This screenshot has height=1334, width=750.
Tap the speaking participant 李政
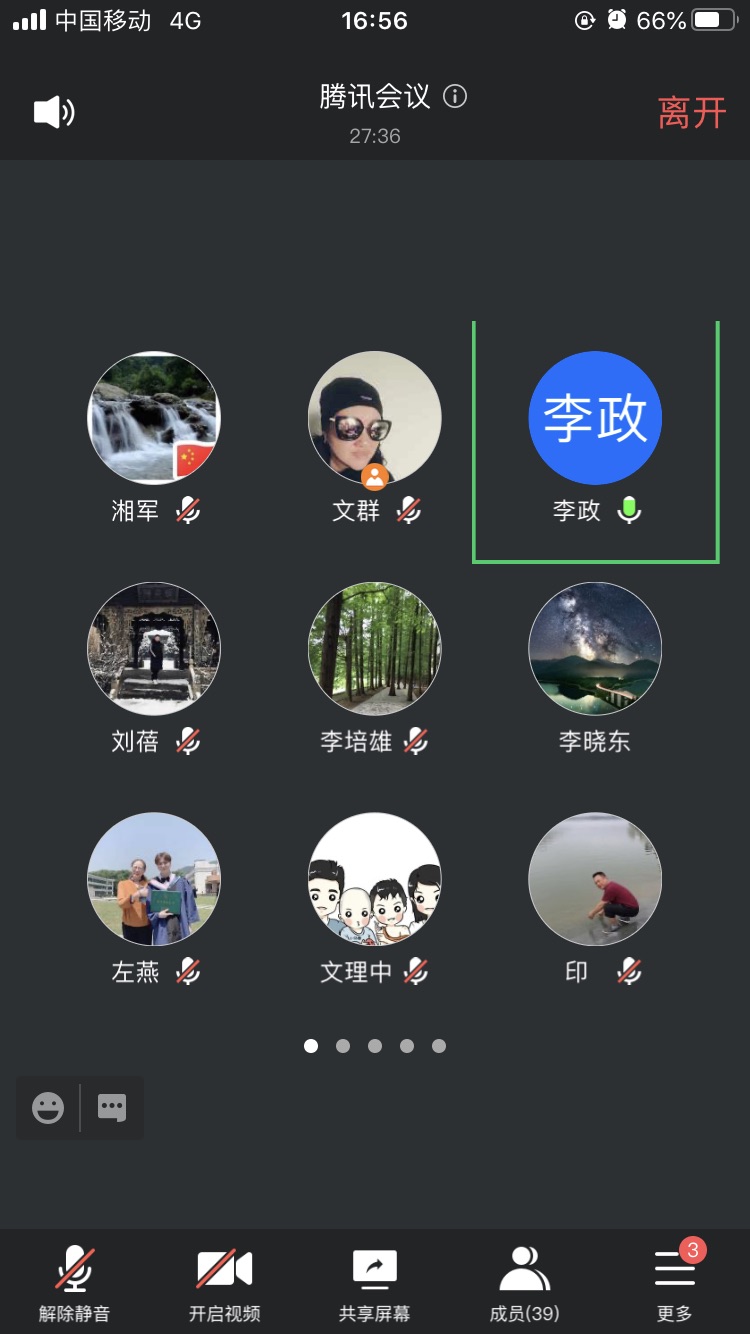pyautogui.click(x=595, y=418)
